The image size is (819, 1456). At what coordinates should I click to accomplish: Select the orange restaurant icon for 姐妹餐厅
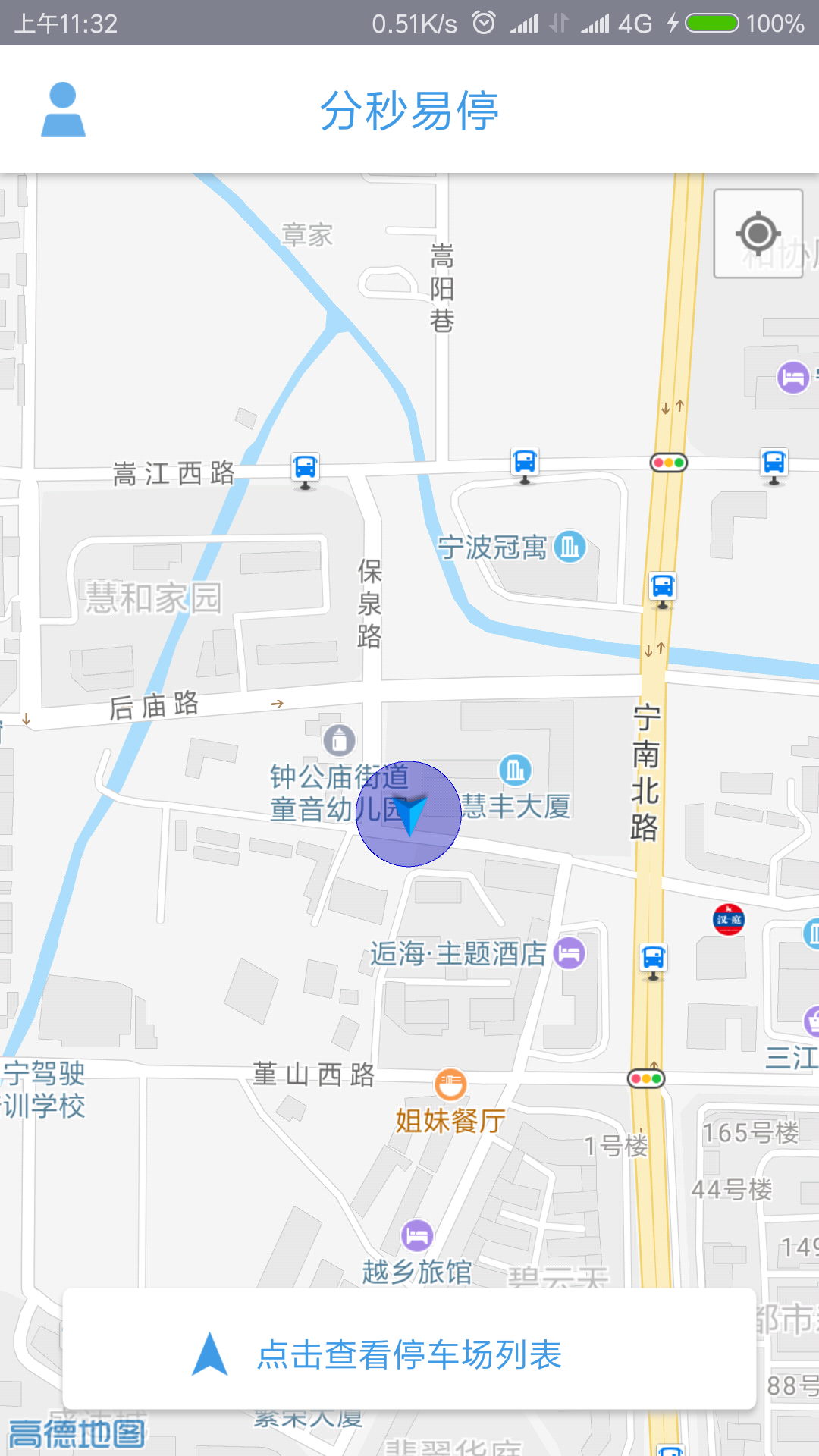click(x=449, y=1084)
